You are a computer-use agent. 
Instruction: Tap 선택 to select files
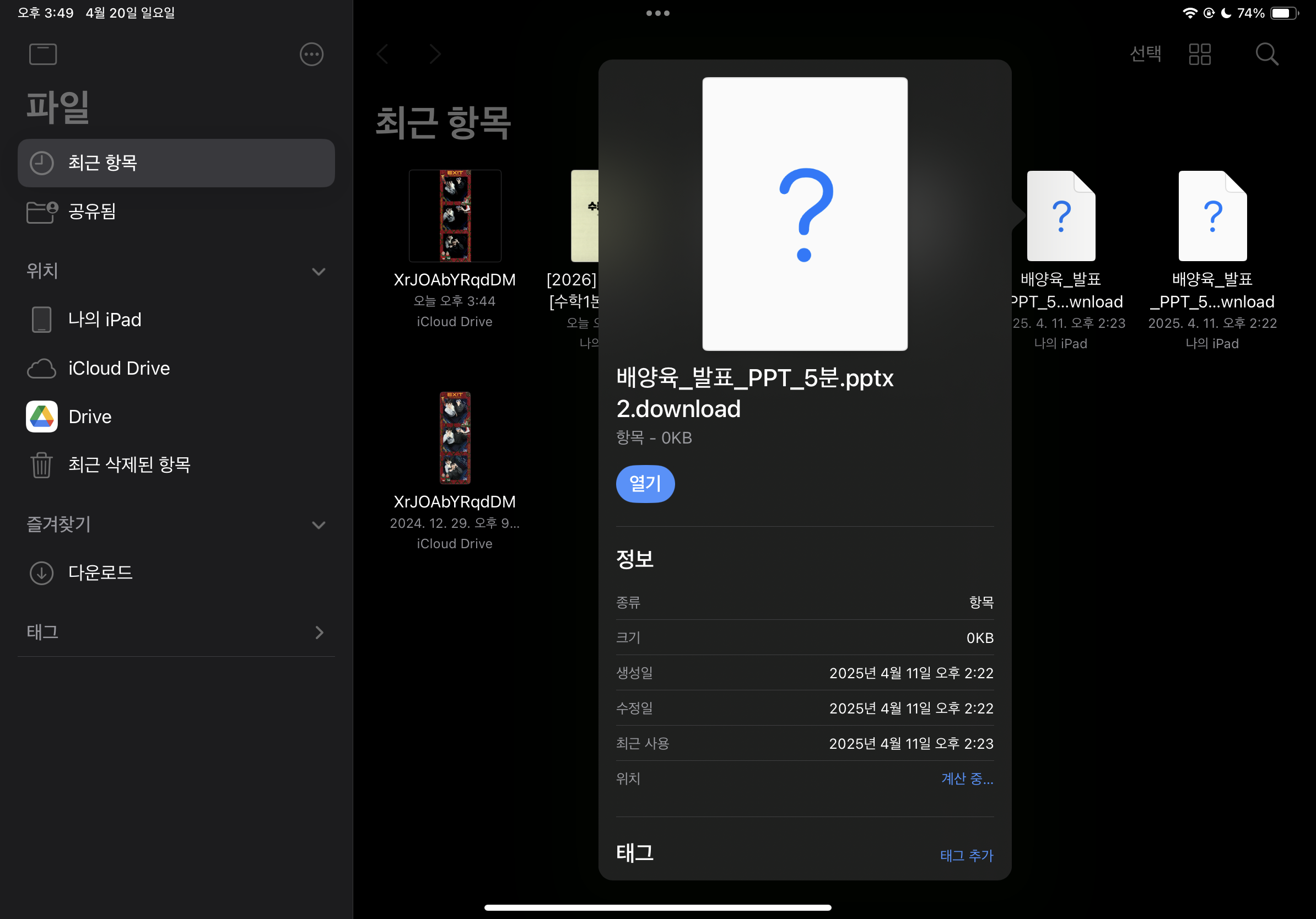click(x=1145, y=55)
